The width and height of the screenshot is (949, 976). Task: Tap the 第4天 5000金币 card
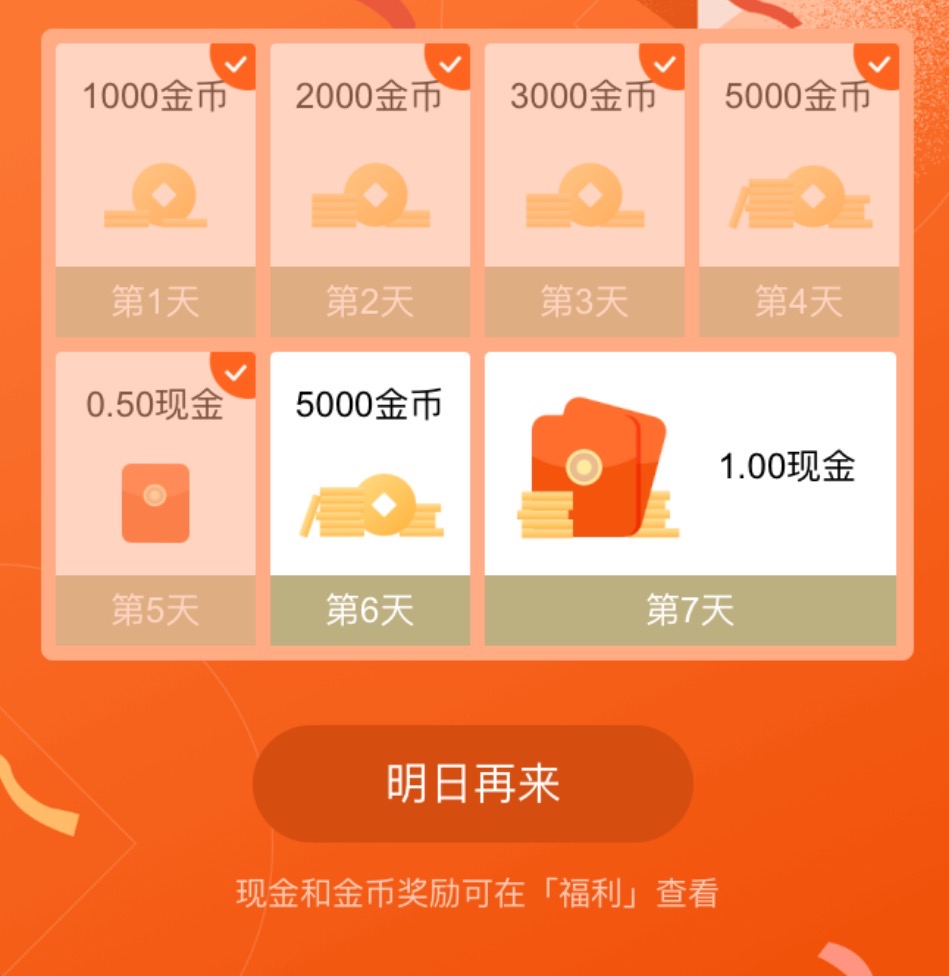798,190
